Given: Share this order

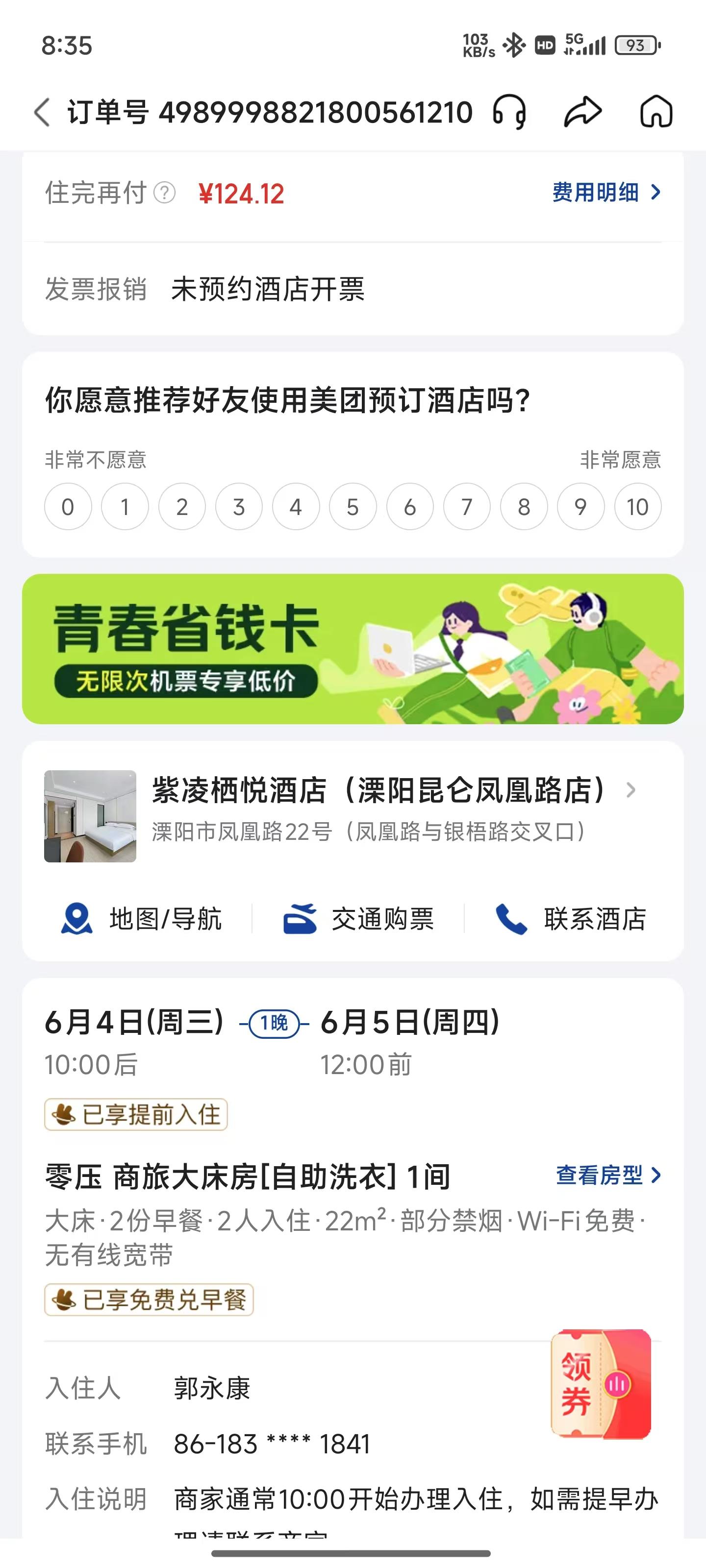Looking at the screenshot, I should [x=582, y=113].
